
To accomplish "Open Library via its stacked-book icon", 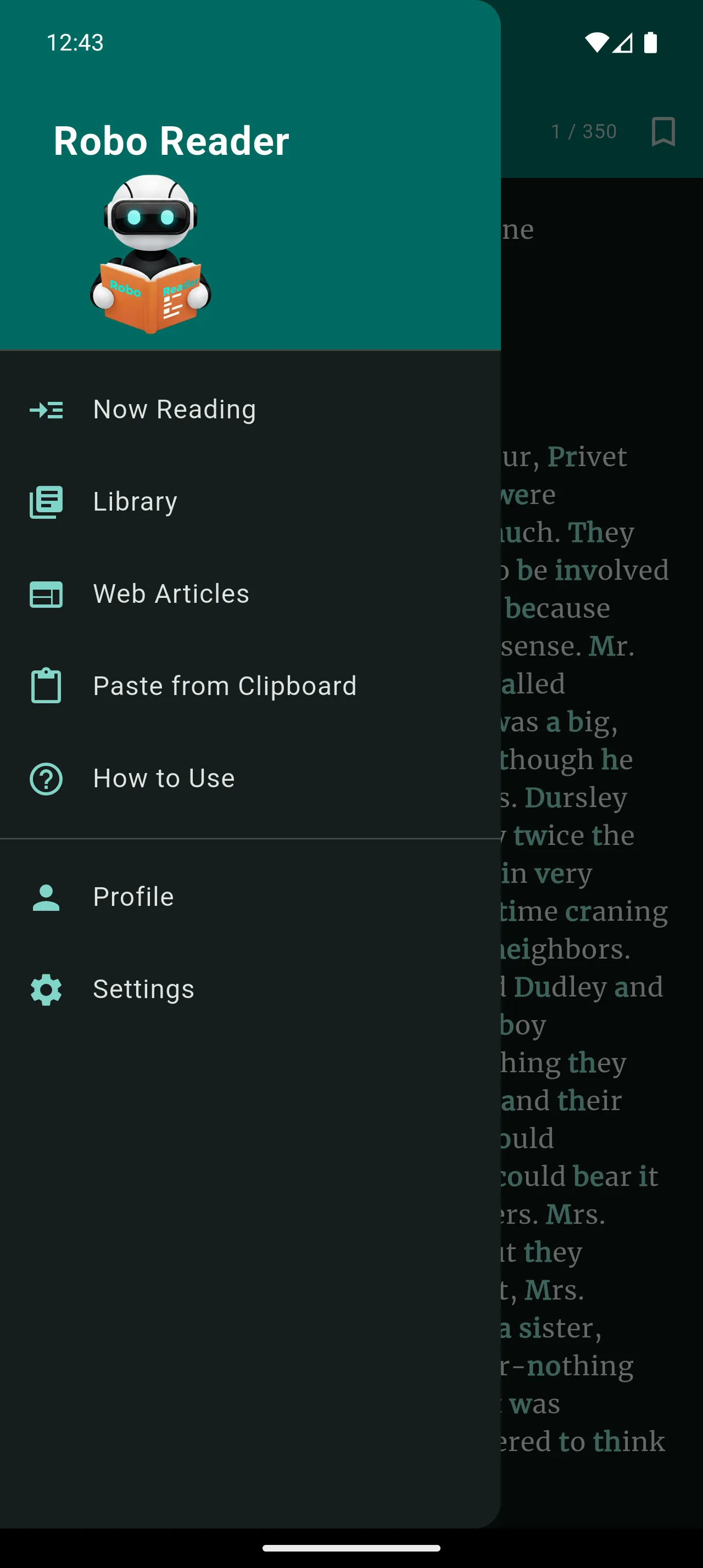I will click(x=47, y=503).
